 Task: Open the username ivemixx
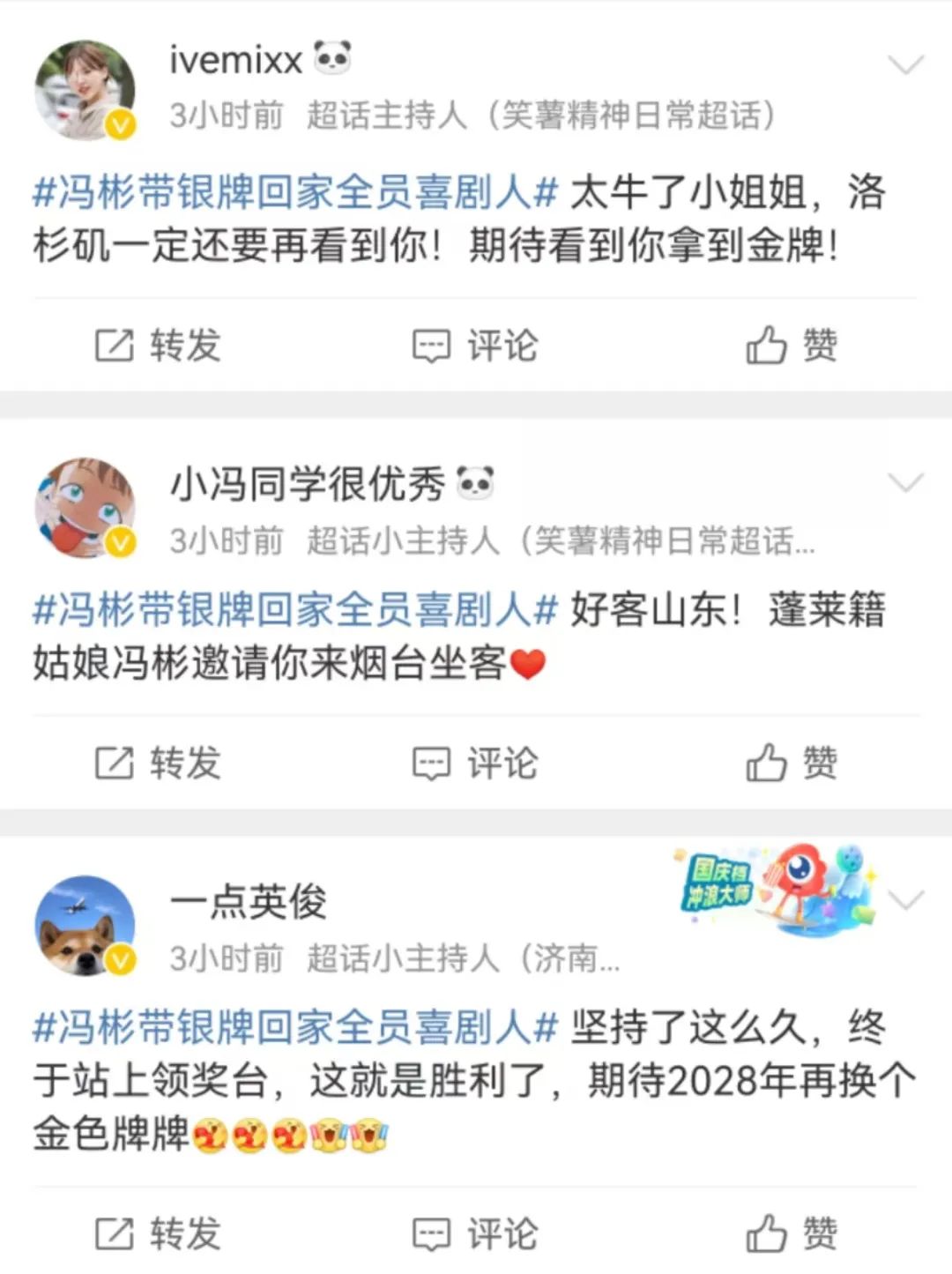pyautogui.click(x=236, y=60)
